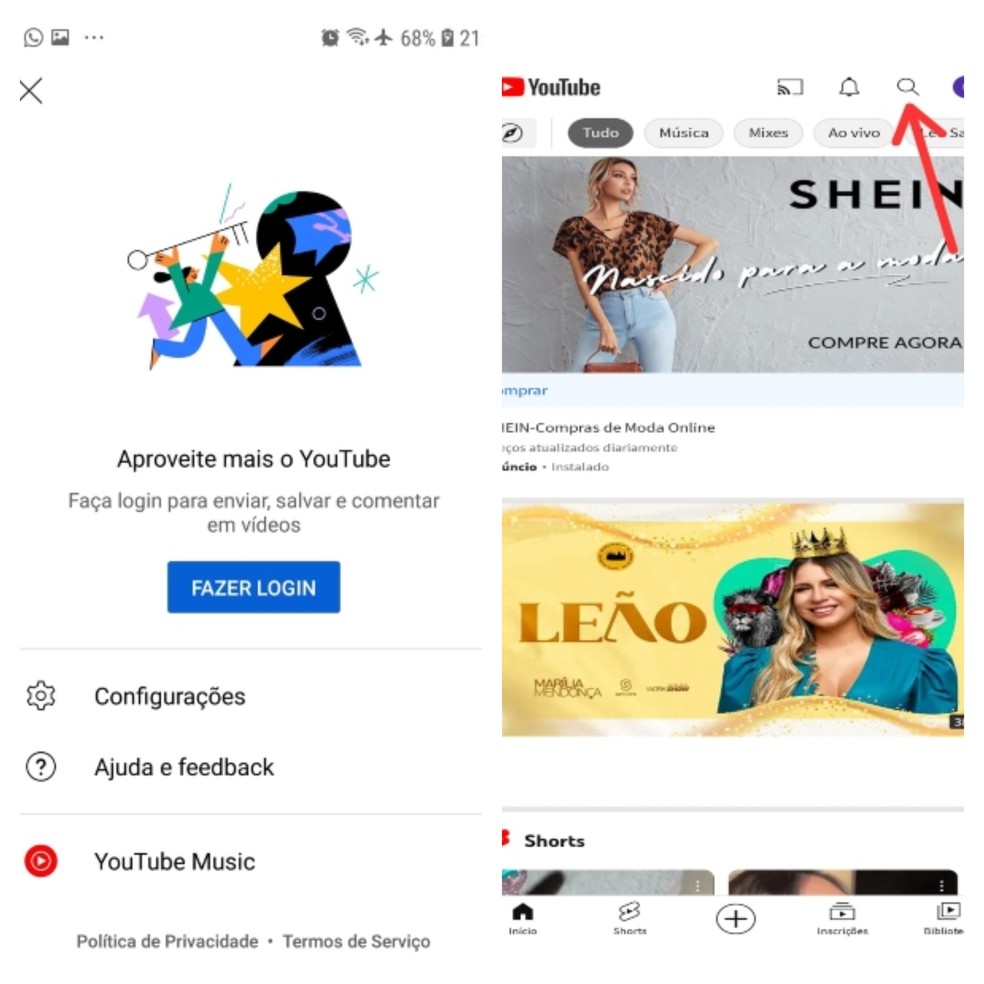Image resolution: width=984 pixels, height=984 pixels.
Task: Open the SHEIN ad banner
Action: pos(732,265)
